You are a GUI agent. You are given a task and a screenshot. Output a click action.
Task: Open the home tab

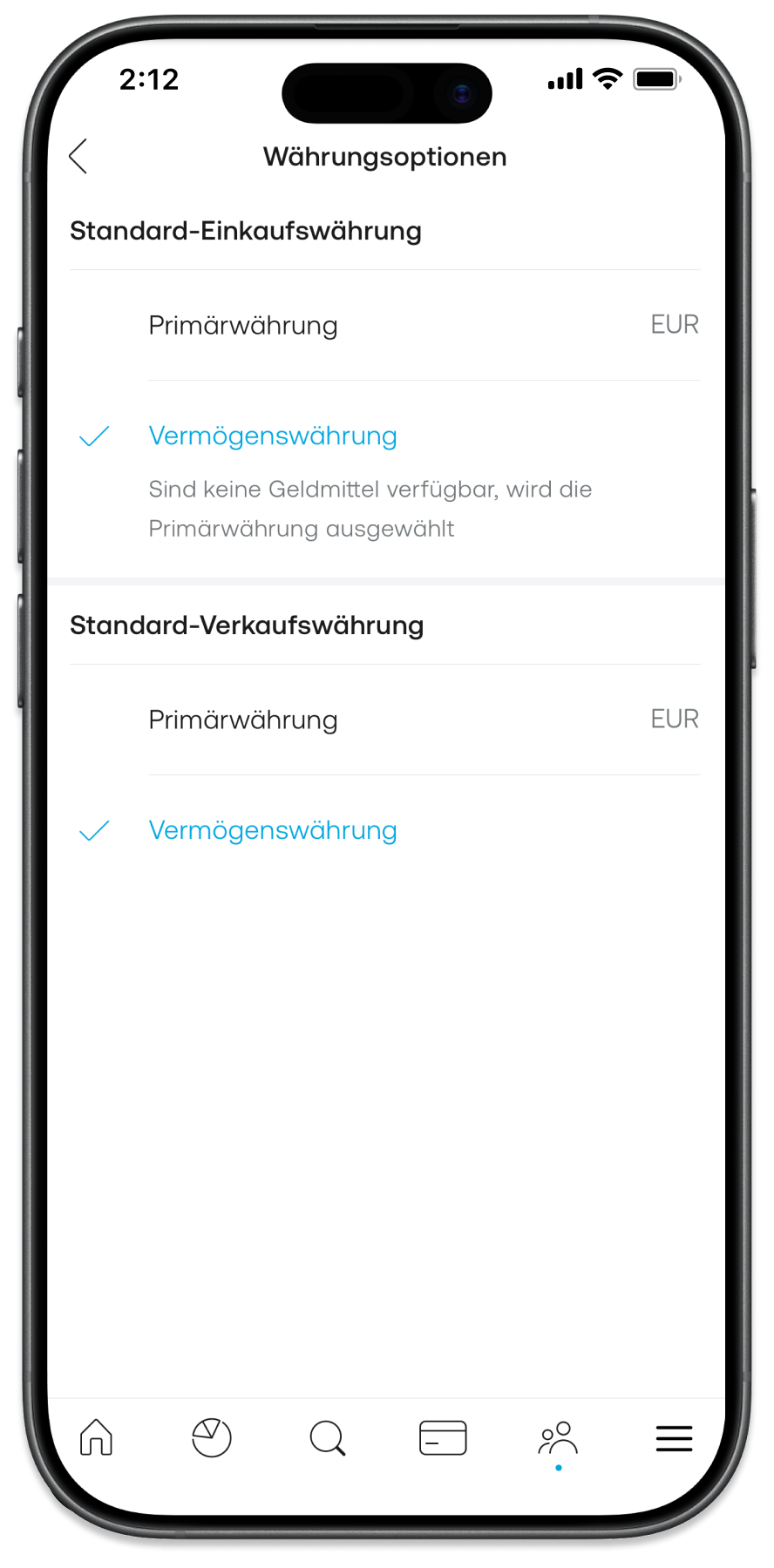tap(97, 1437)
